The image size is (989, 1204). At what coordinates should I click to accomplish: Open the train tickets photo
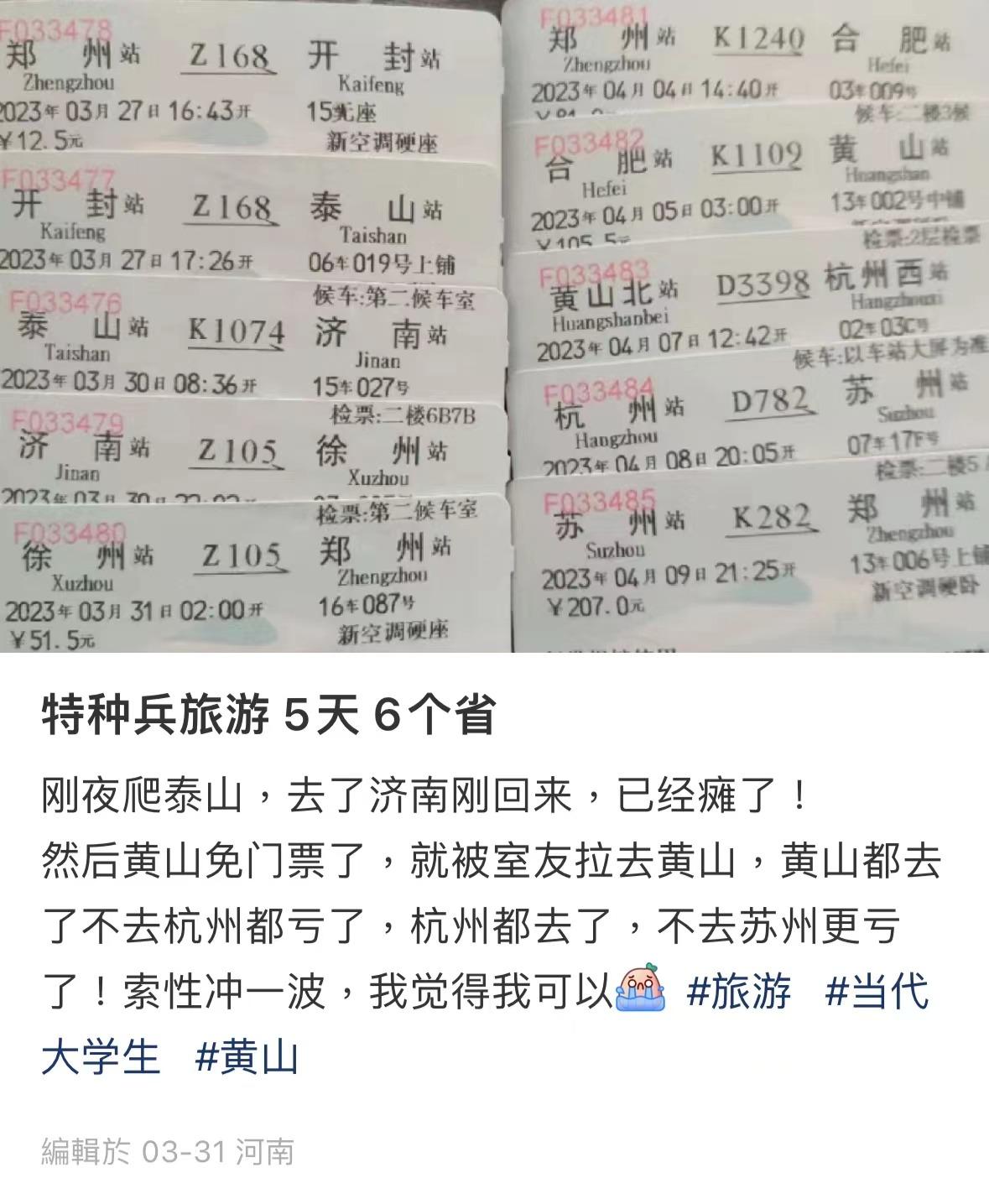tap(494, 326)
